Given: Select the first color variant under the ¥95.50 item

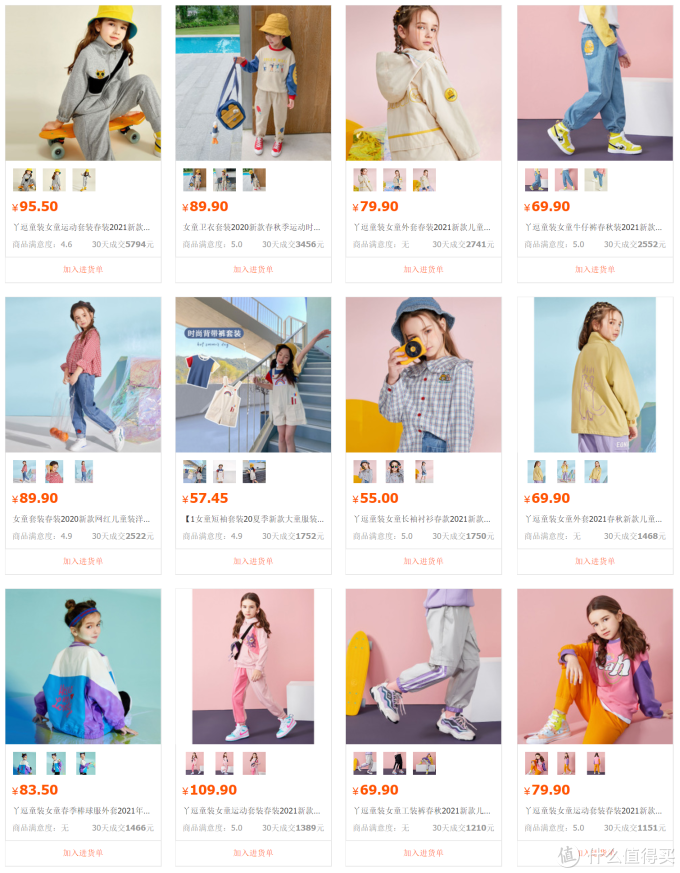Looking at the screenshot, I should click(x=24, y=180).
